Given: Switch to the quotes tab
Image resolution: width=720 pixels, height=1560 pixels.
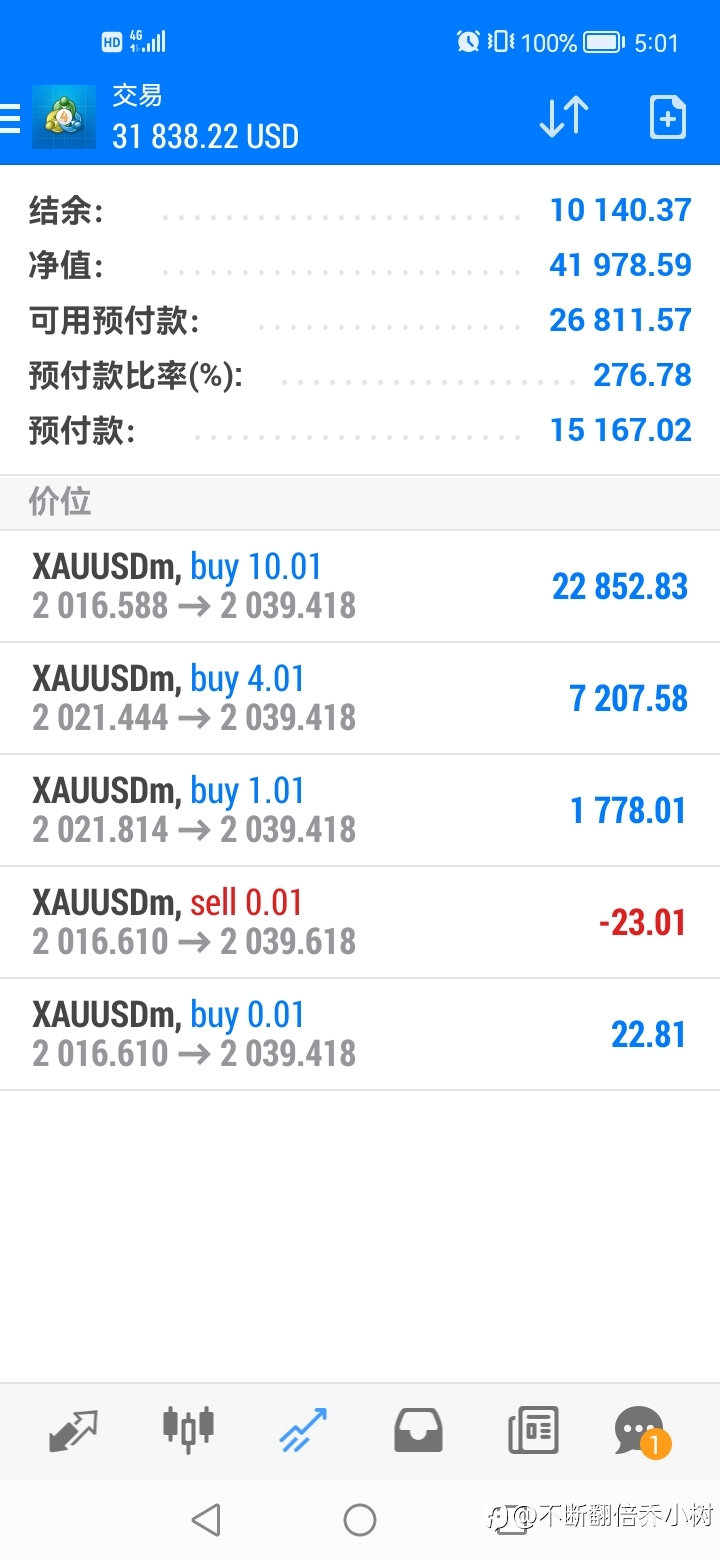Looking at the screenshot, I should 73,1431.
